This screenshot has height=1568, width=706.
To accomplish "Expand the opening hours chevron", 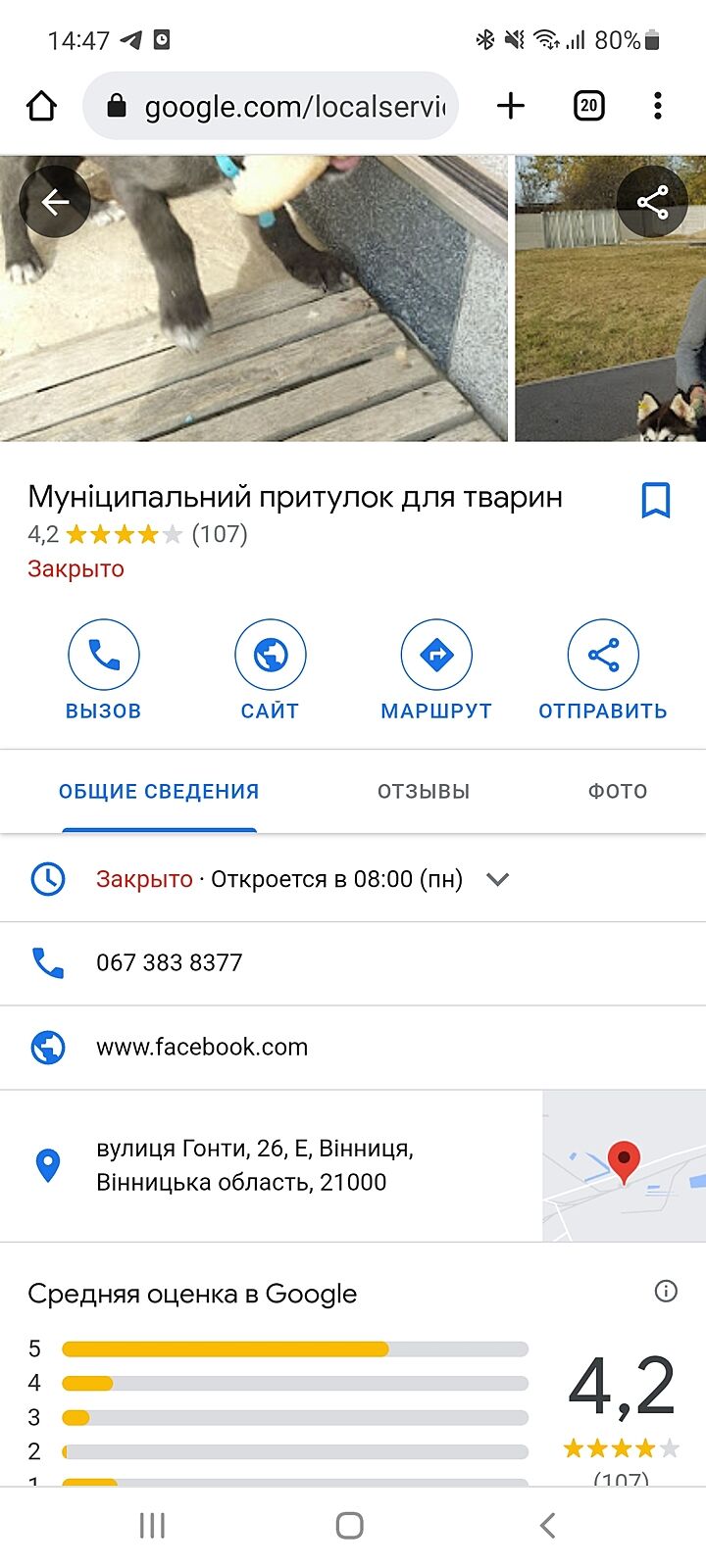I will 498,879.
